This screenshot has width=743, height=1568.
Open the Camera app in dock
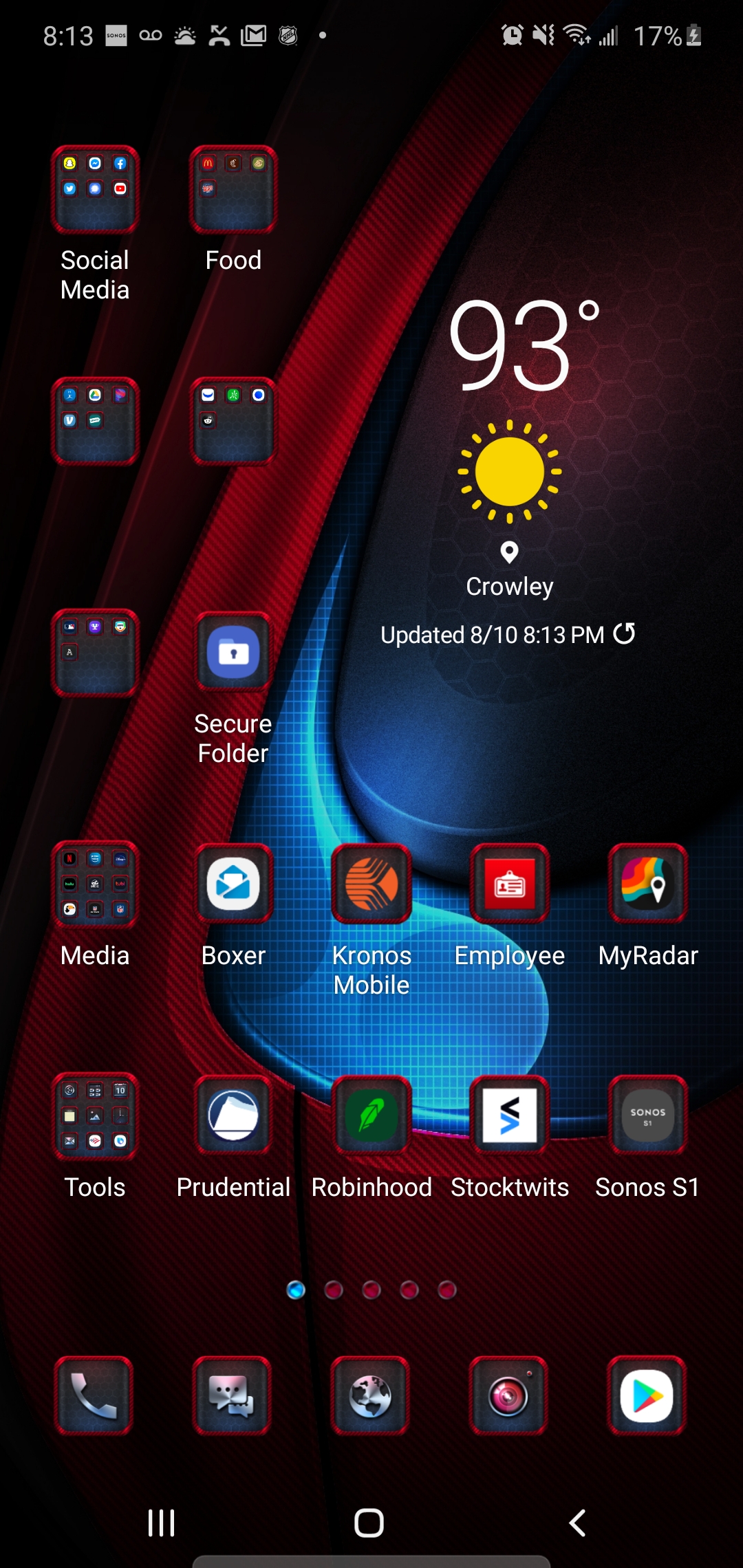click(508, 1395)
